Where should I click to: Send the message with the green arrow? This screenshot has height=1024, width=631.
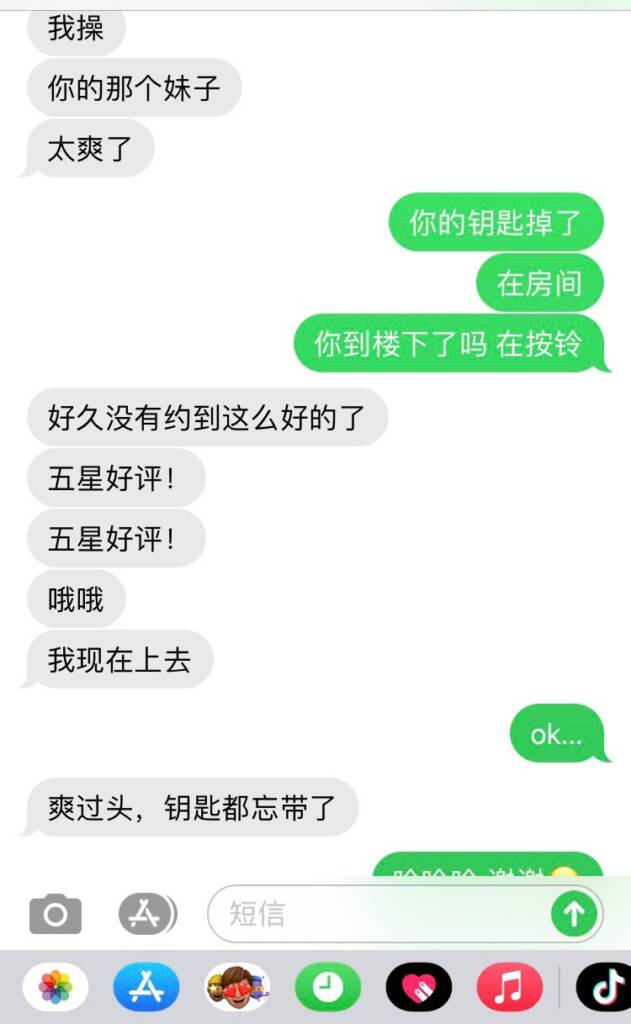click(574, 913)
